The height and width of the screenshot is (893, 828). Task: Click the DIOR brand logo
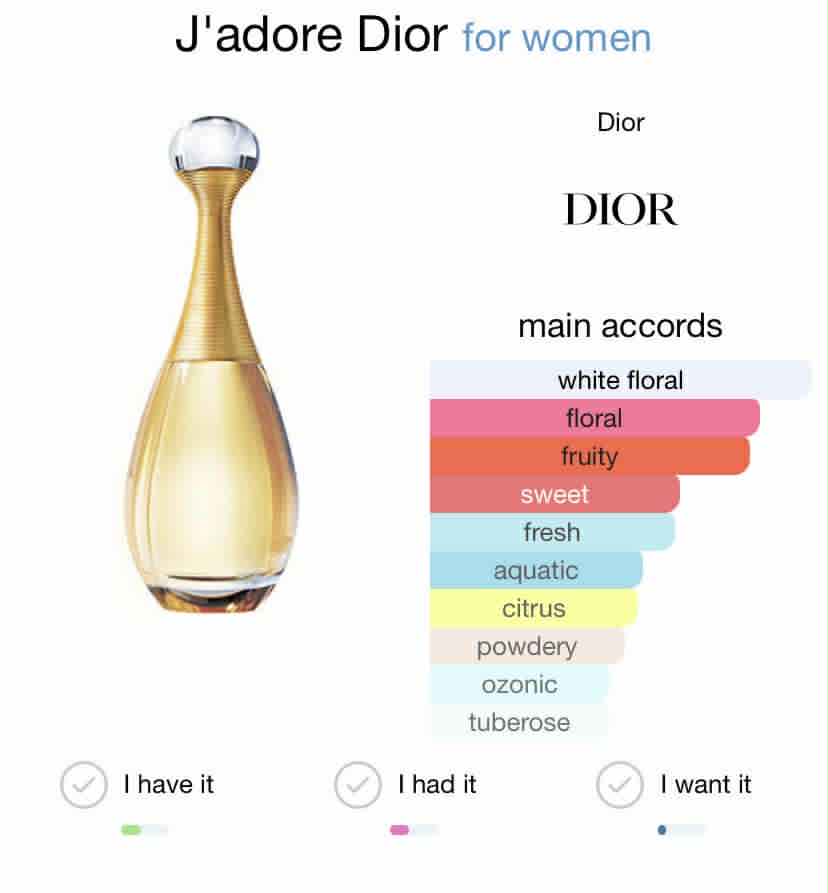point(622,210)
